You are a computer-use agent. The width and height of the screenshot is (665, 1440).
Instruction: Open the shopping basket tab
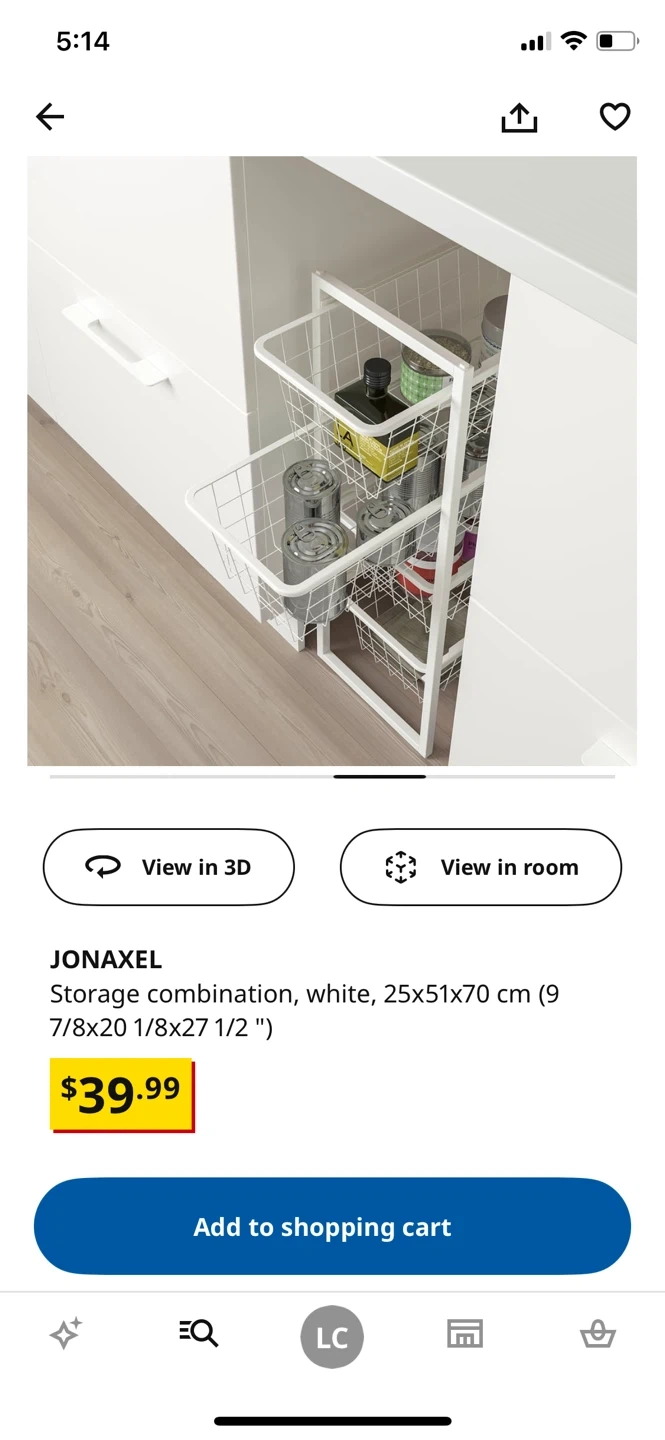[597, 1334]
